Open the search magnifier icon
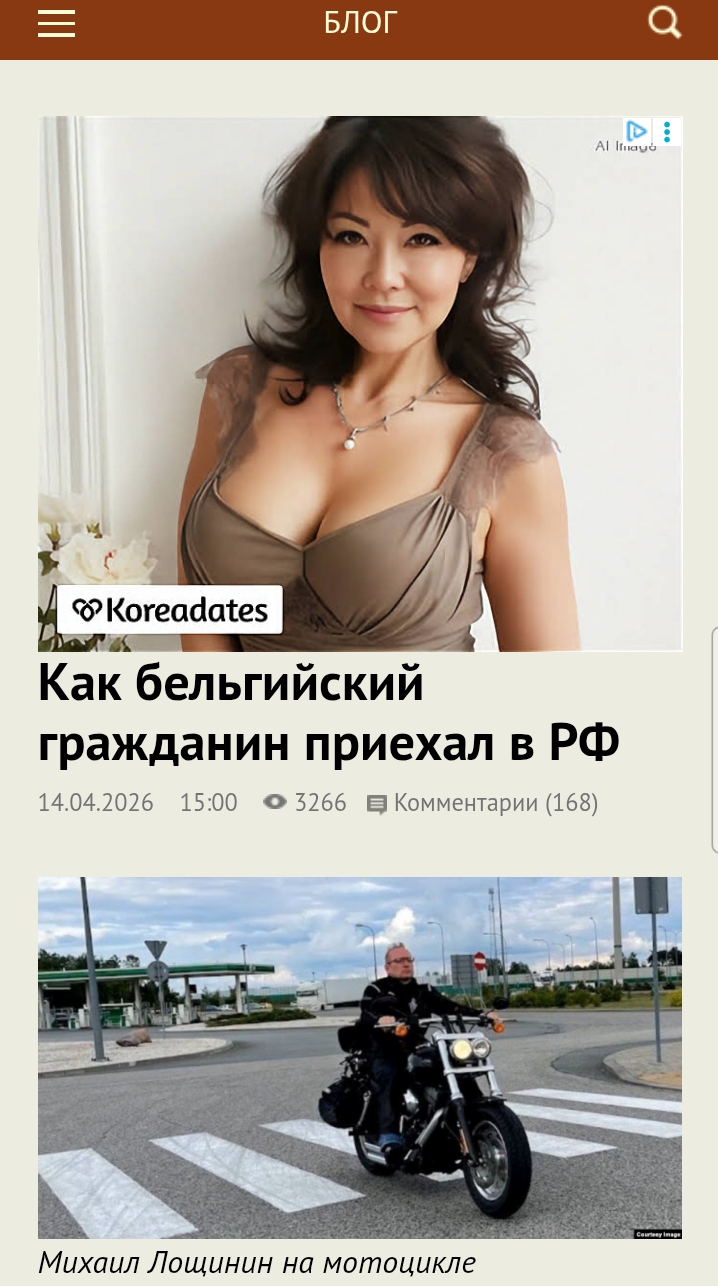The image size is (718, 1286). [x=664, y=22]
